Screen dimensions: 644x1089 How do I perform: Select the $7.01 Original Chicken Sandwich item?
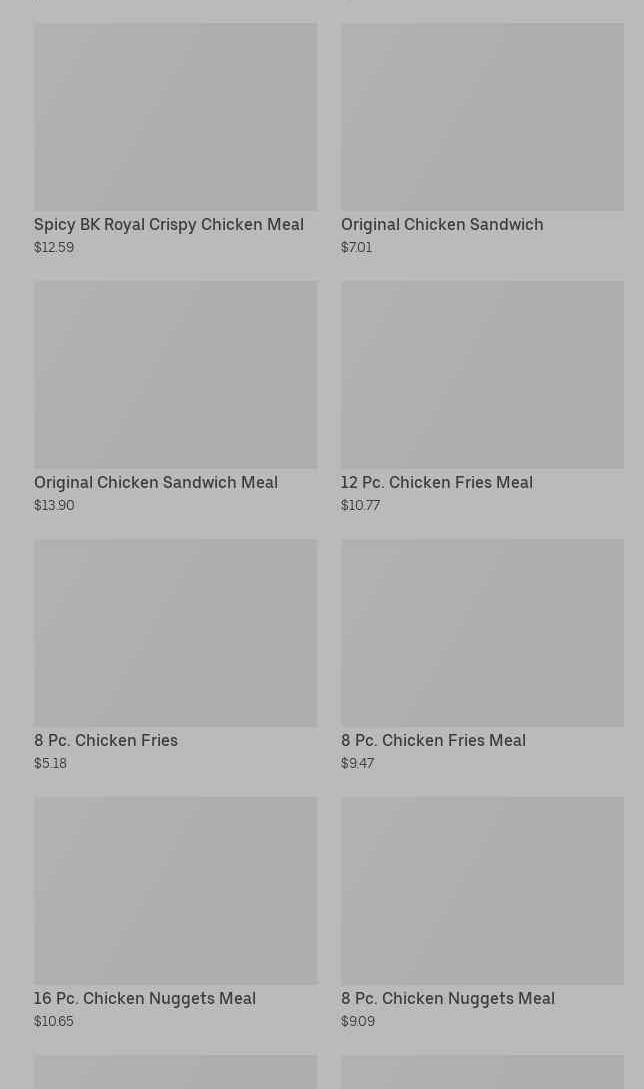[x=482, y=139]
